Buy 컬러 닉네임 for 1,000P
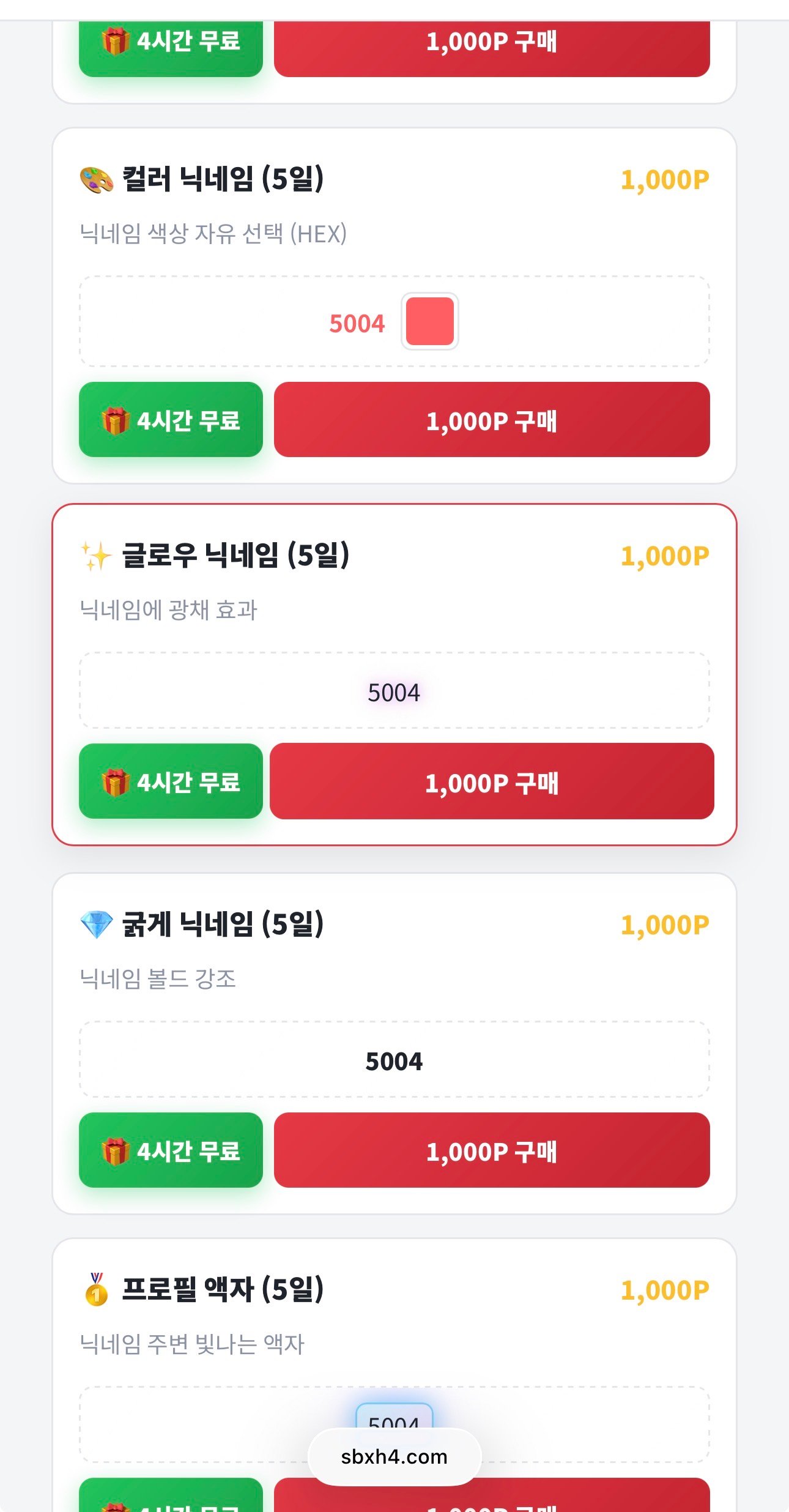 tap(492, 420)
